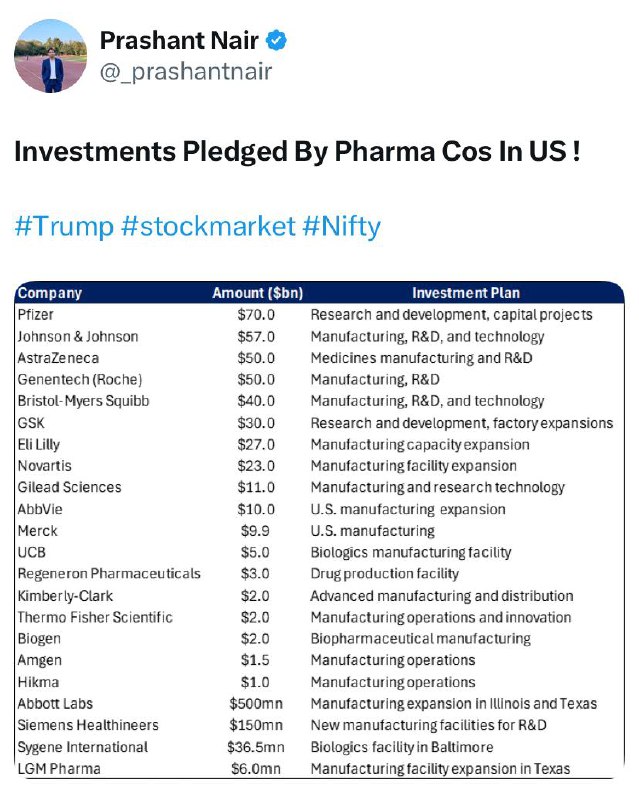Screen dimensions: 639x800
Task: Open the #Nifty hashtag
Action: click(341, 226)
